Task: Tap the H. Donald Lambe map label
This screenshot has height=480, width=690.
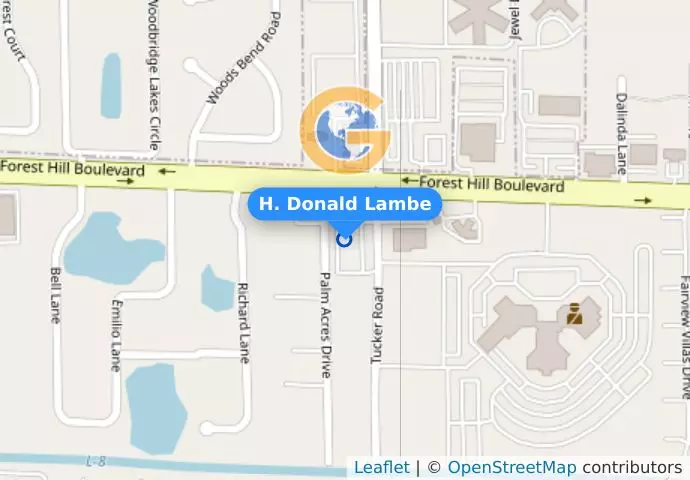Action: [x=345, y=205]
